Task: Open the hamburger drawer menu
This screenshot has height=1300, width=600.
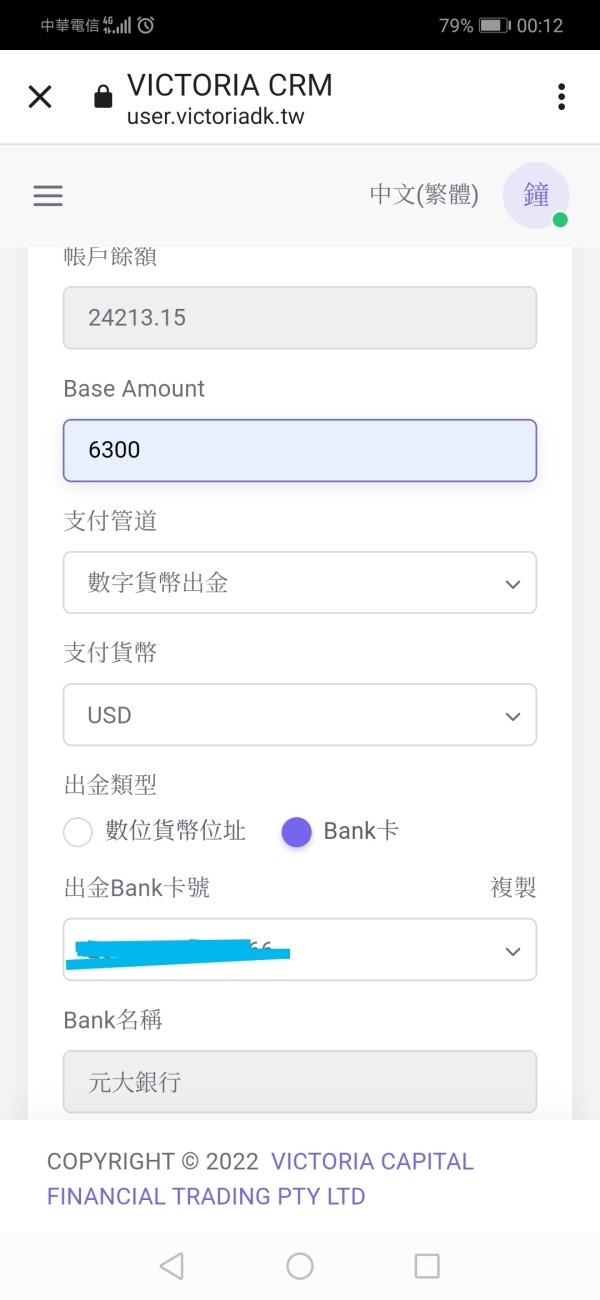Action: pos(48,195)
